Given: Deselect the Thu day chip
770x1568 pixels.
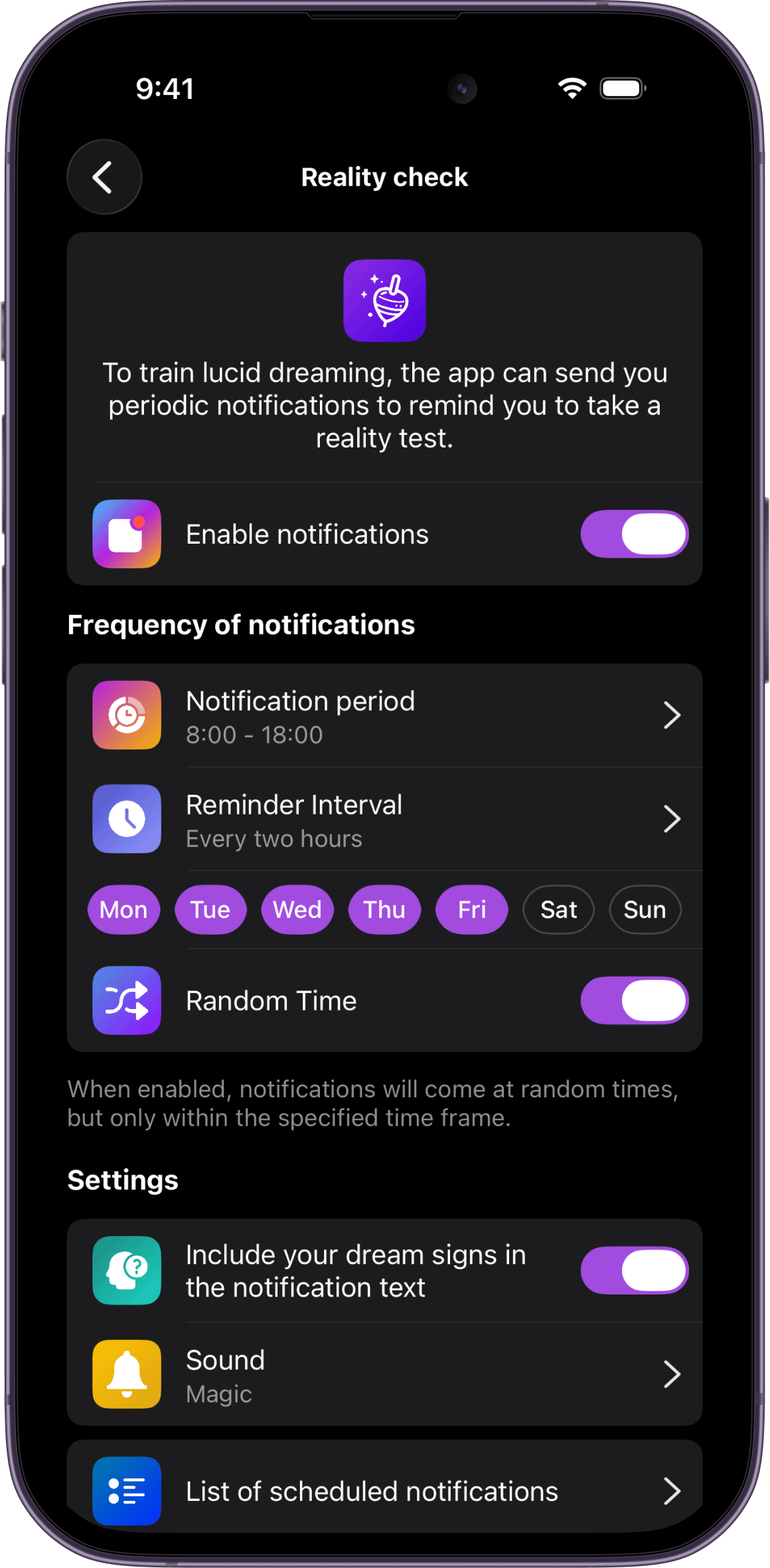Looking at the screenshot, I should tap(384, 909).
